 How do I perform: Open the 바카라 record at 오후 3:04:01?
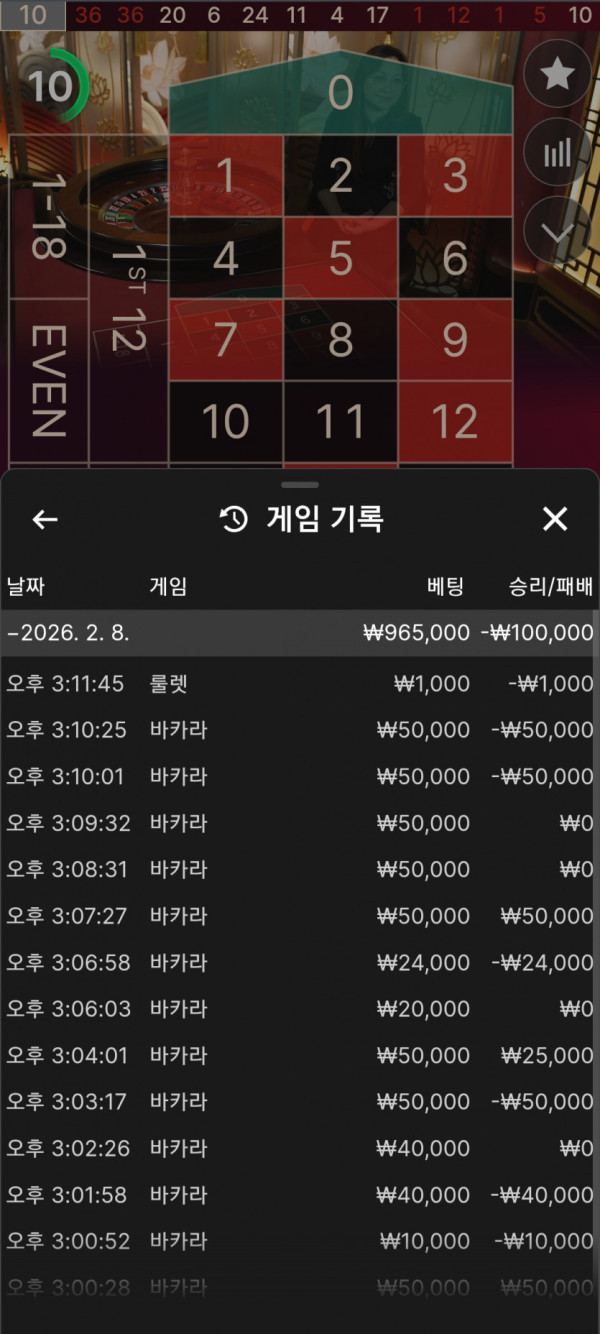(298, 1056)
